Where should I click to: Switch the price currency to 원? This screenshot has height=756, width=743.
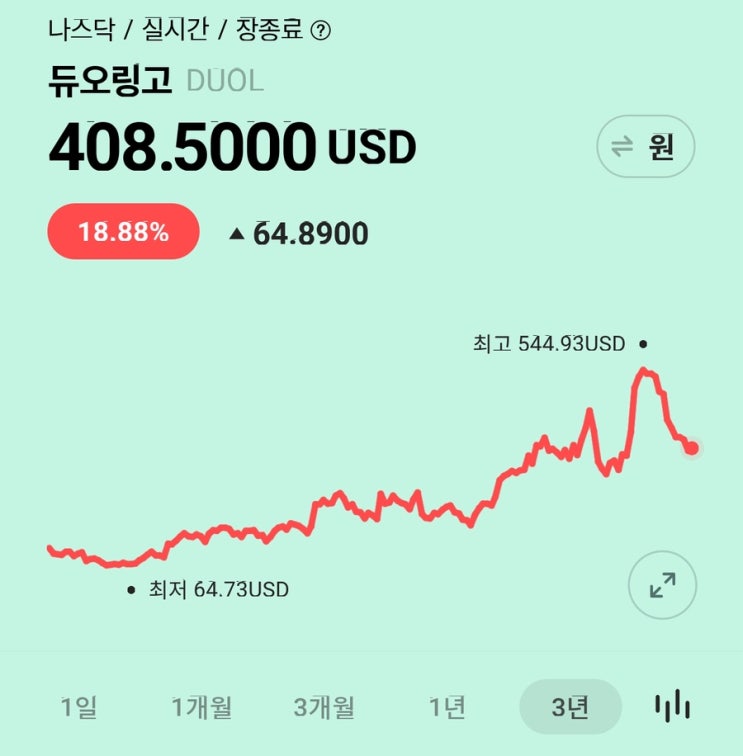point(645,147)
